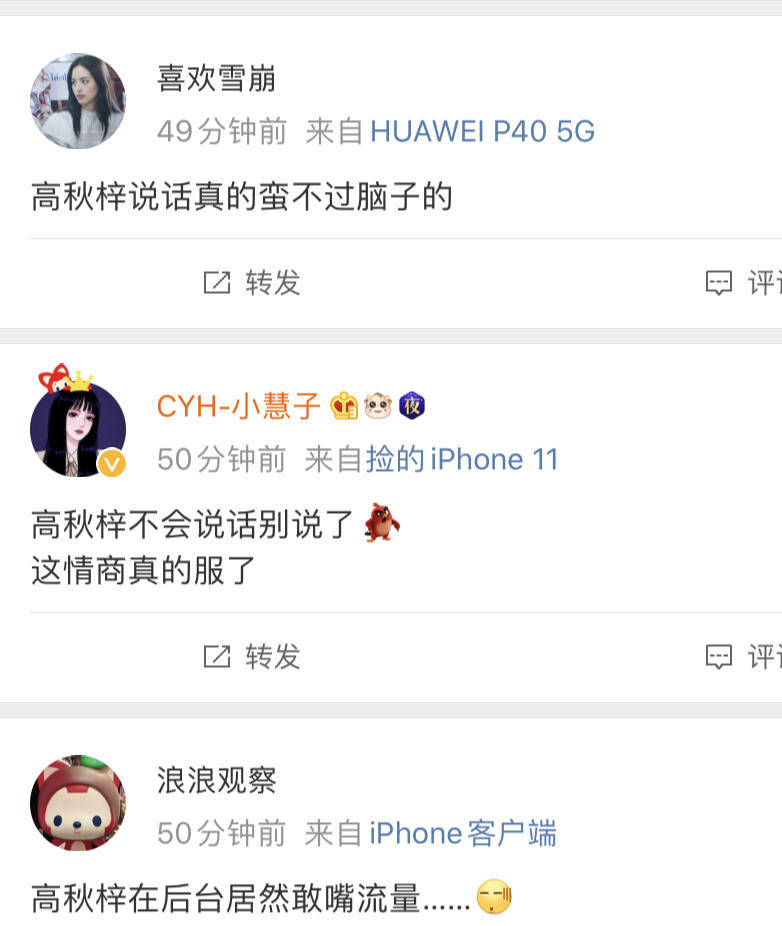Tap the username 喜欢雪崩
This screenshot has width=782, height=926.
216,78
